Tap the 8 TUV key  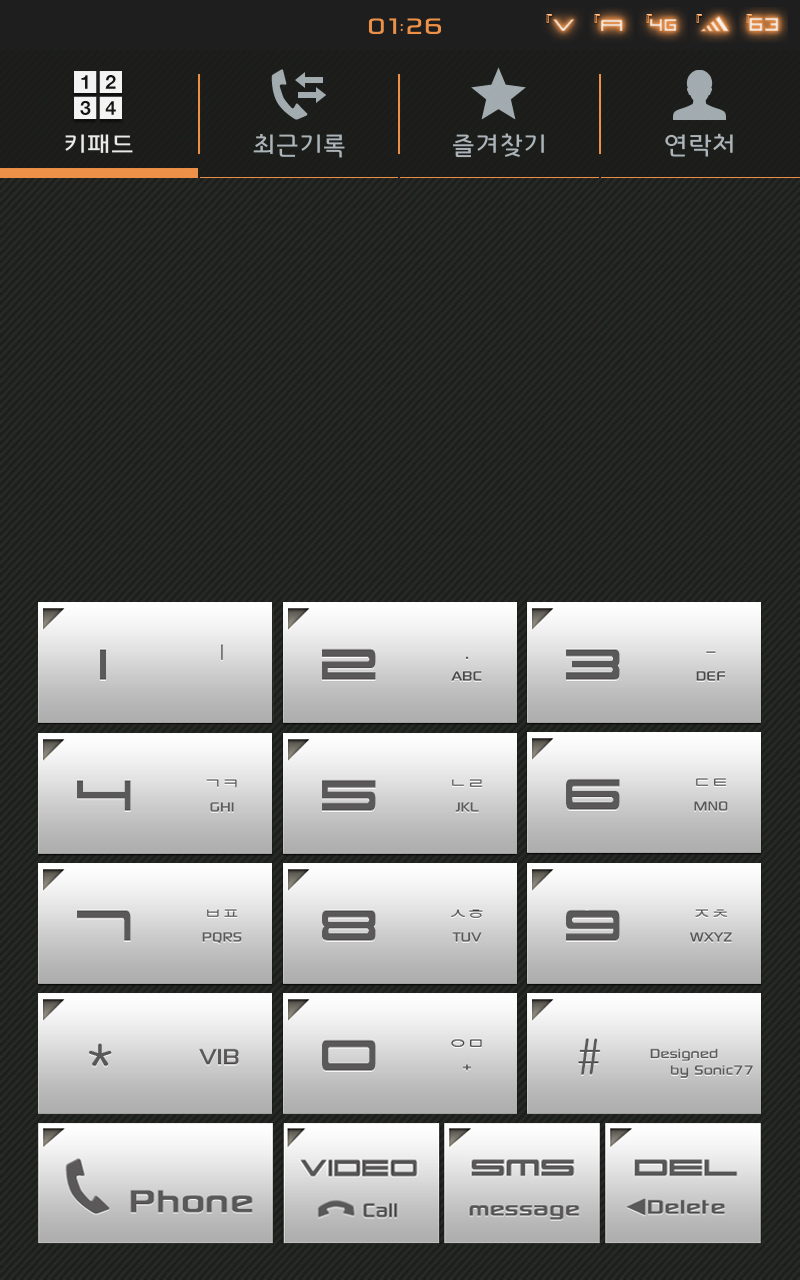(399, 923)
